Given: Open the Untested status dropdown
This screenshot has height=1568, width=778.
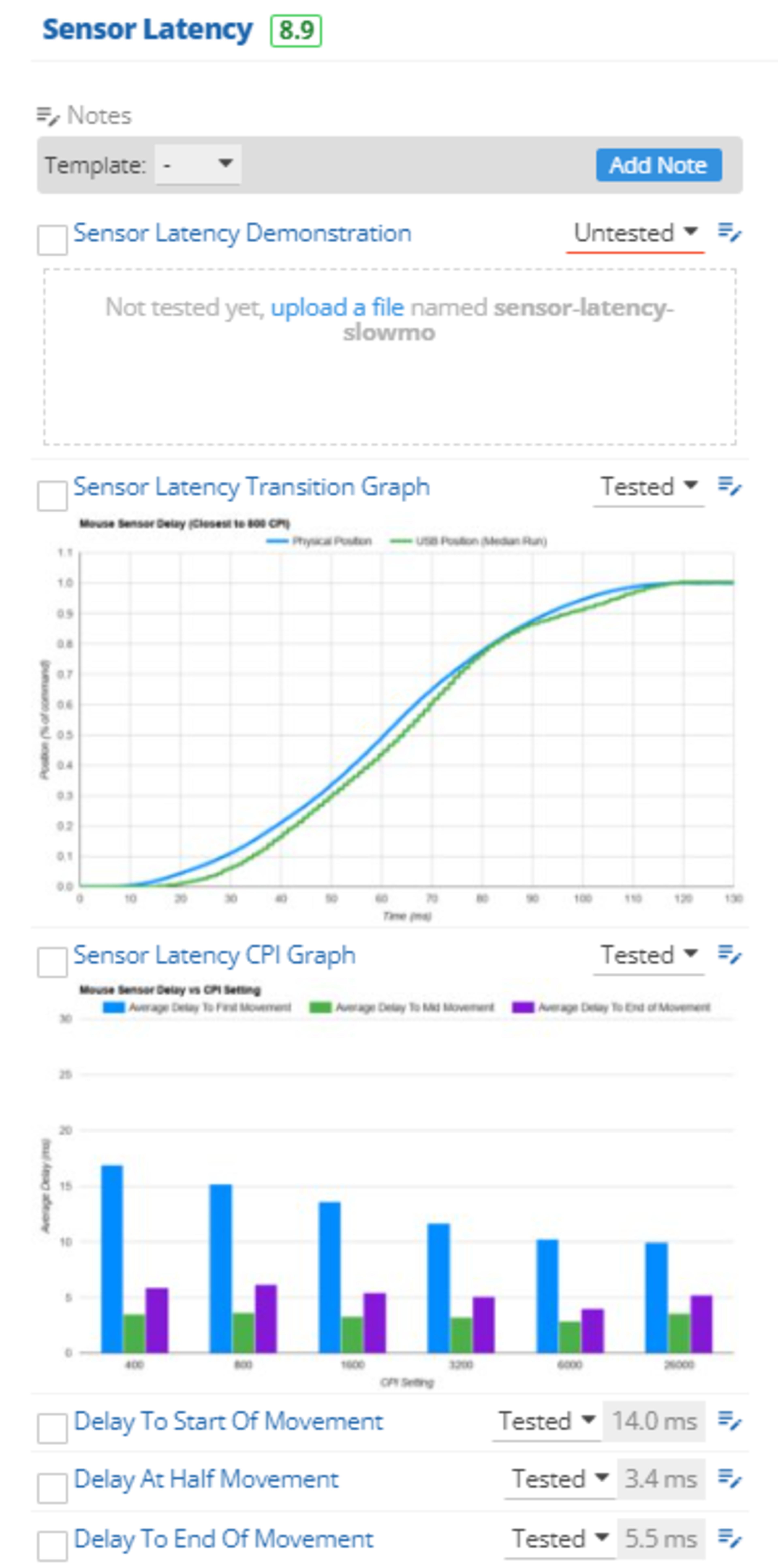Looking at the screenshot, I should [635, 233].
